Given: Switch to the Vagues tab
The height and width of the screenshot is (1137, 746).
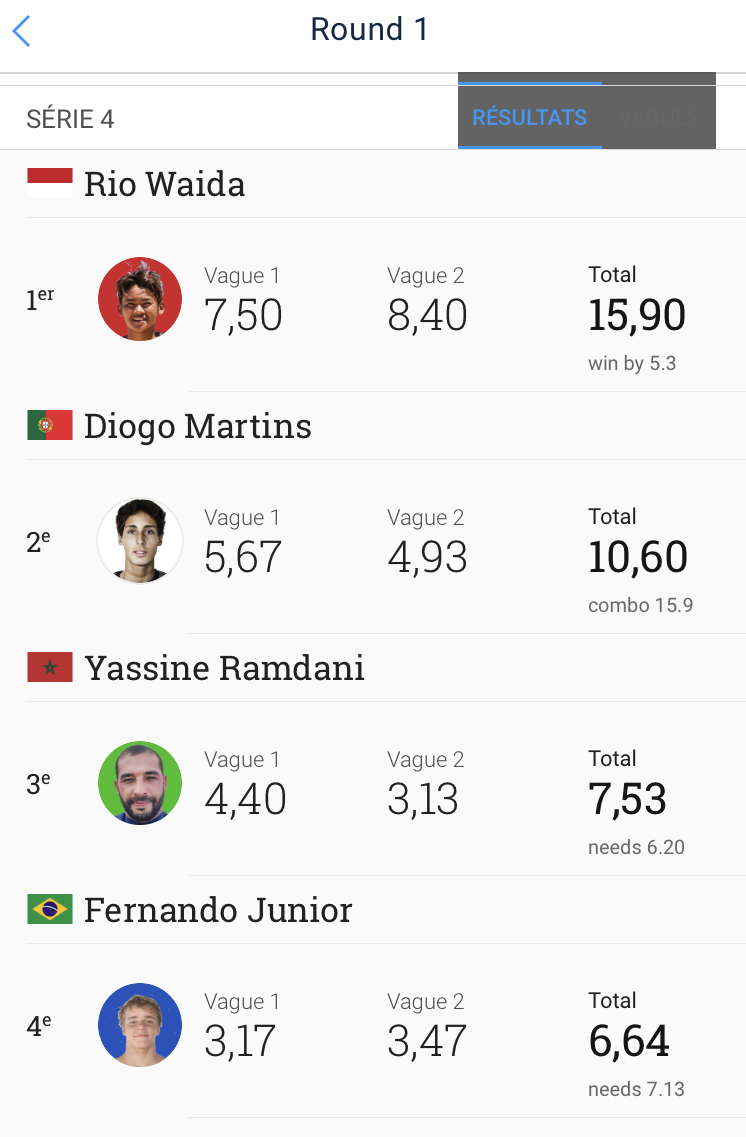Looking at the screenshot, I should coord(658,118).
